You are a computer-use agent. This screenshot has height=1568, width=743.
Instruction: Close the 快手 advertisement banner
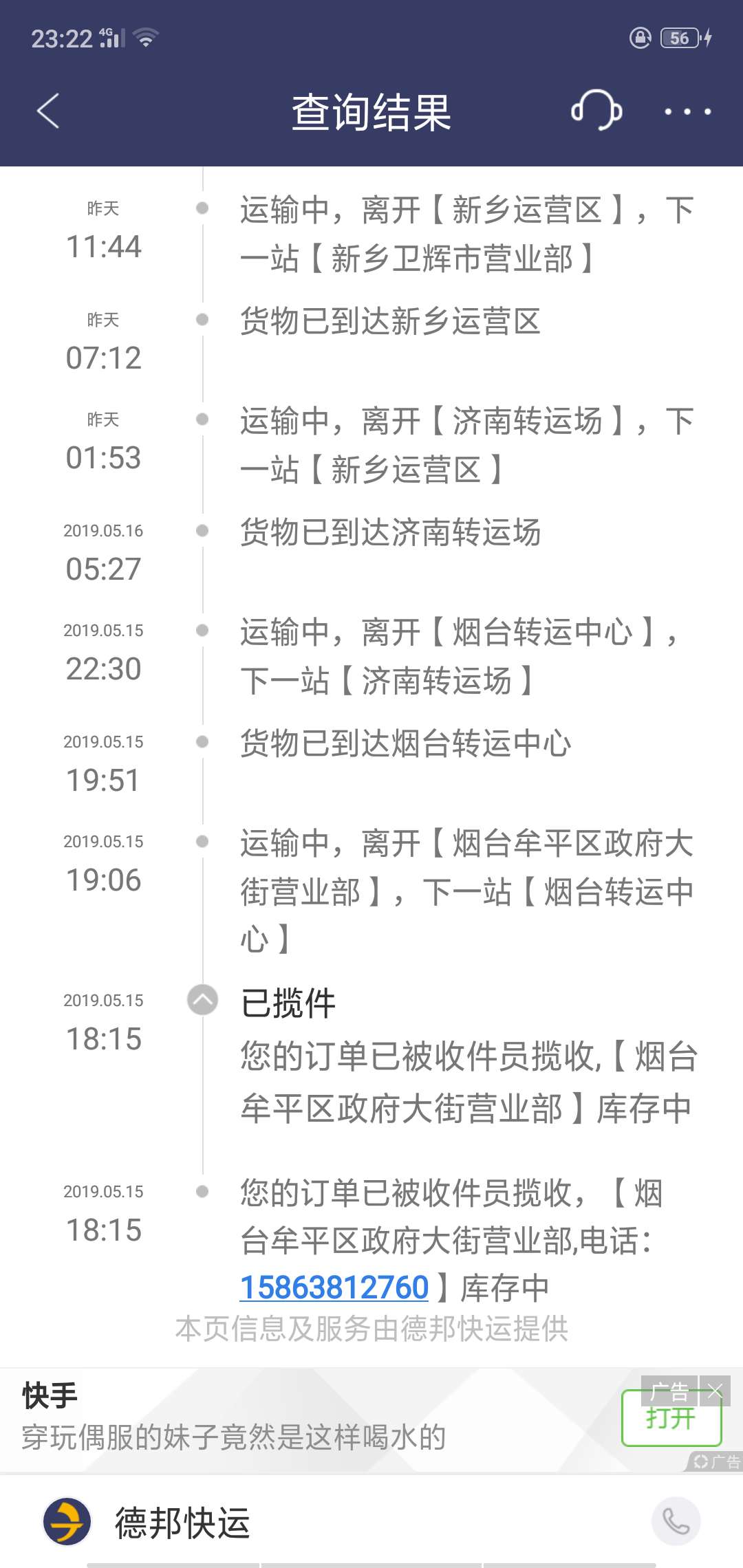pyautogui.click(x=715, y=1391)
